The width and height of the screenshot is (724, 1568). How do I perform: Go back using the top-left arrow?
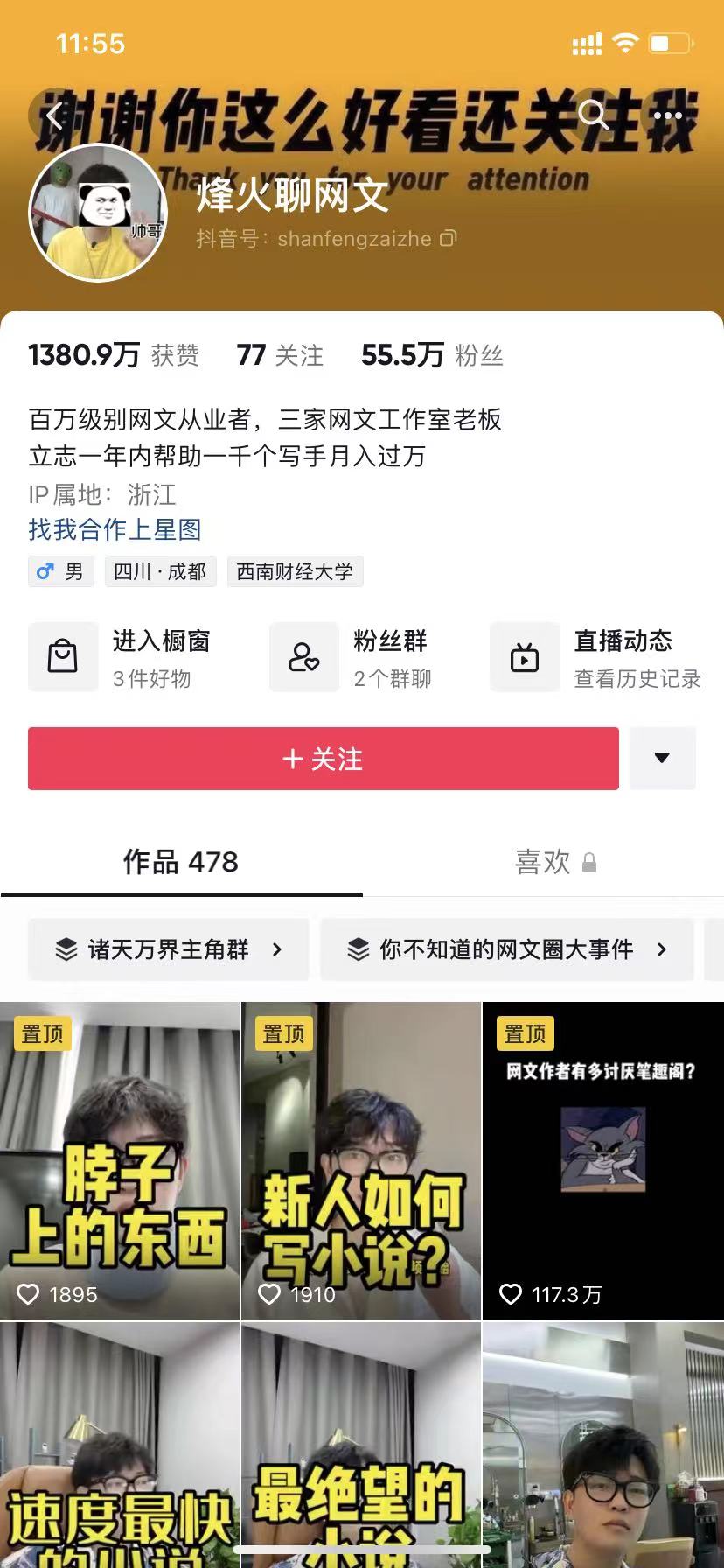pyautogui.click(x=54, y=115)
